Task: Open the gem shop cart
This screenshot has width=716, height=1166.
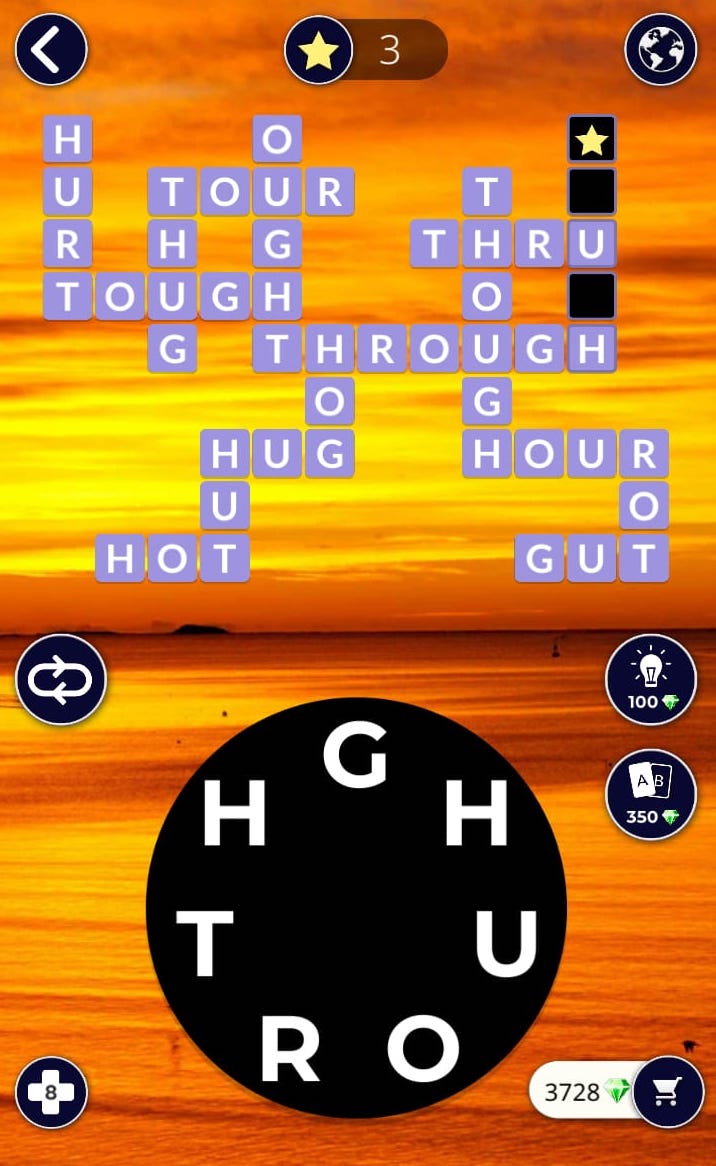Action: 668,1092
